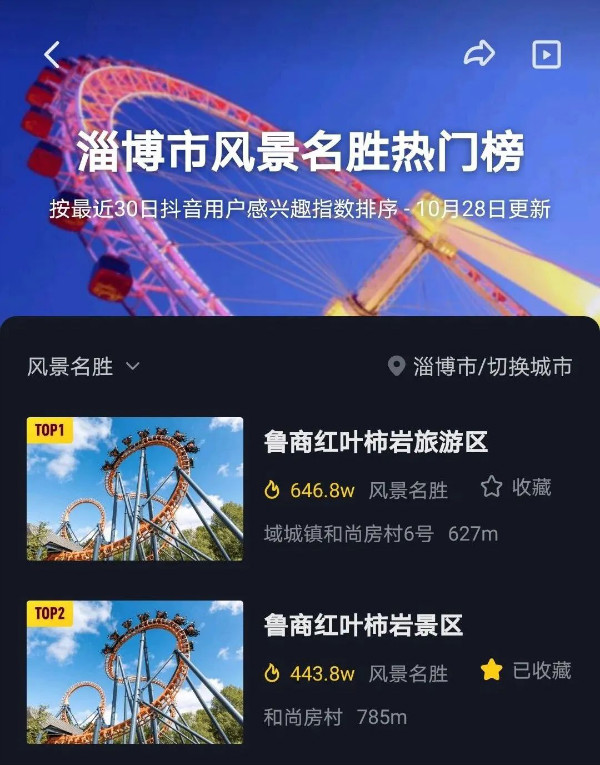Share this hot ranking list
The width and height of the screenshot is (600, 765).
coord(479,54)
